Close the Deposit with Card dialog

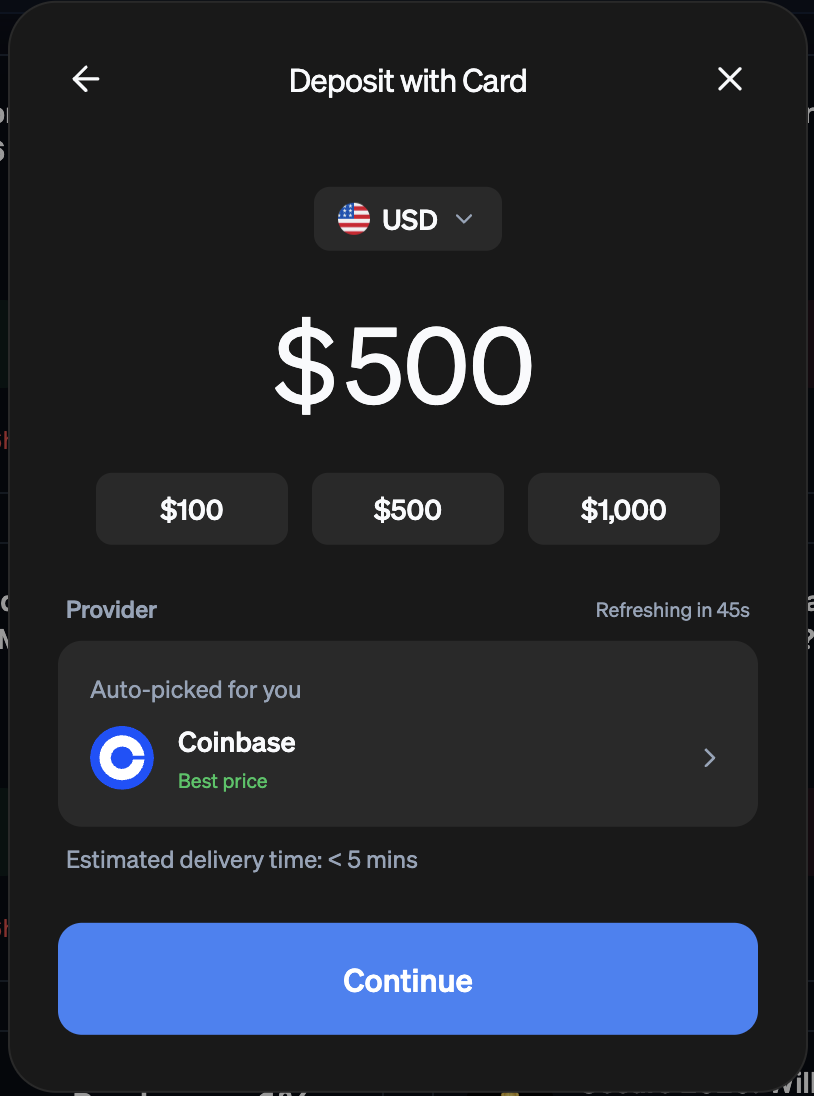(730, 80)
